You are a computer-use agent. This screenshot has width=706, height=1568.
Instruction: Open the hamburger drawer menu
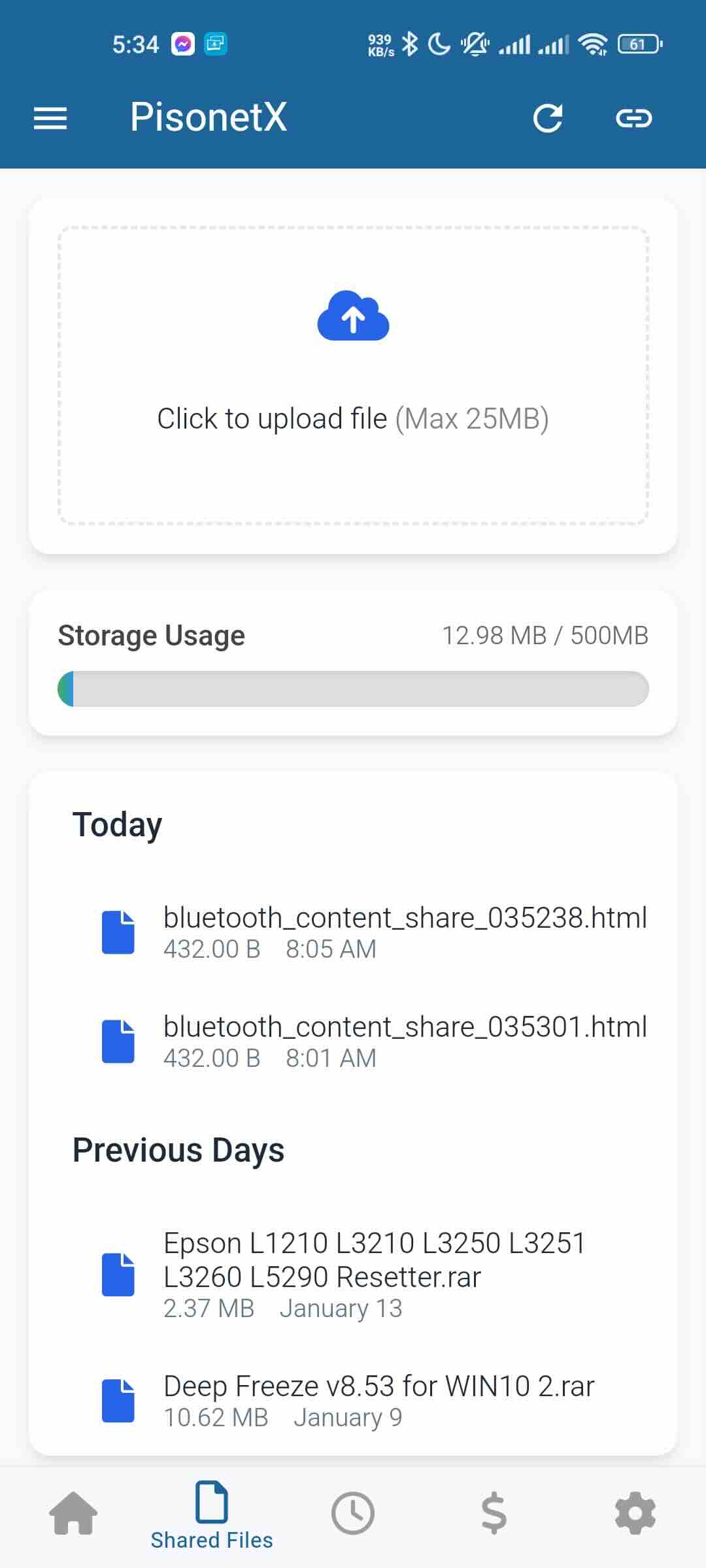[50, 118]
